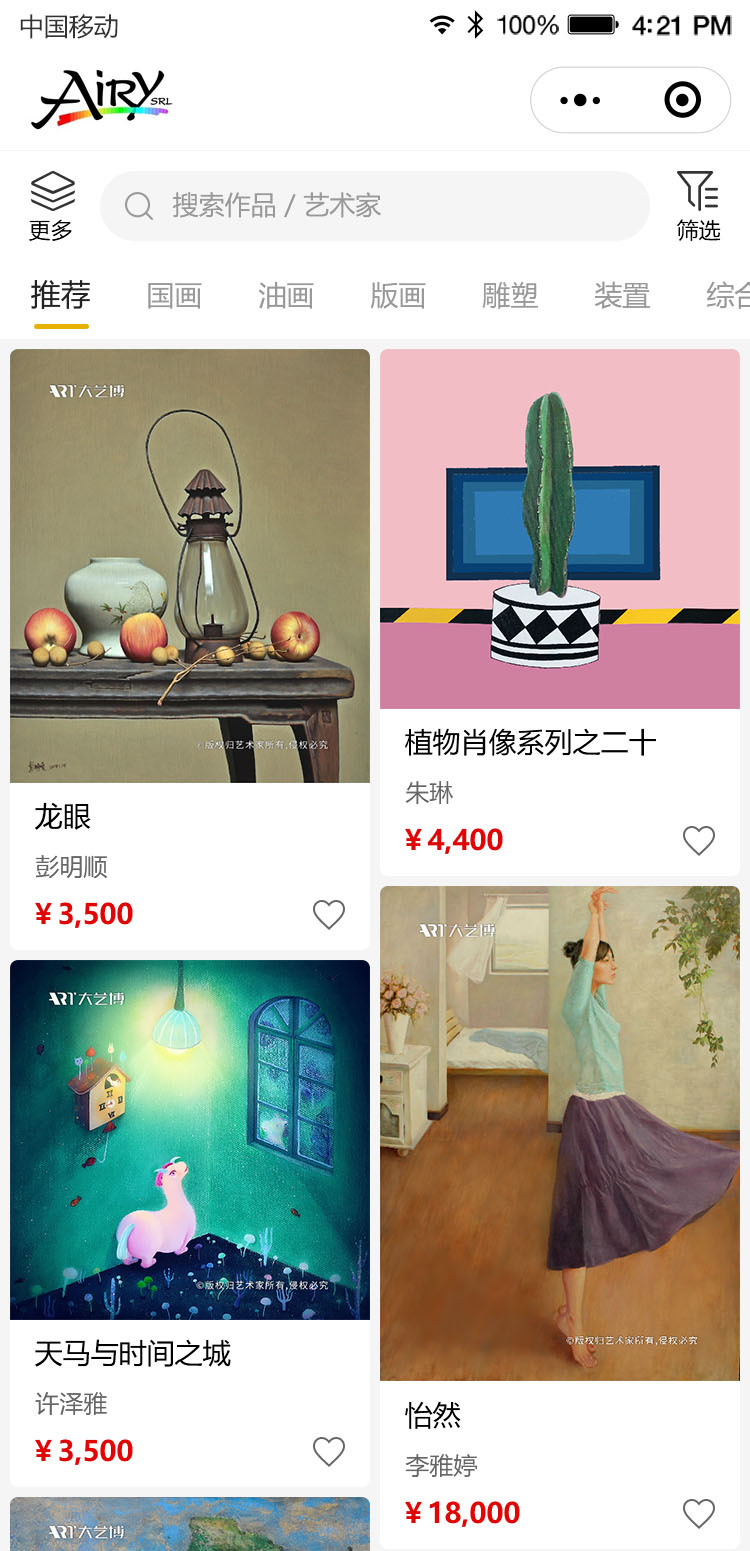Favorite 植物肖像系列之二十 with the heart icon
Viewport: 750px width, 1551px height.
(x=699, y=840)
